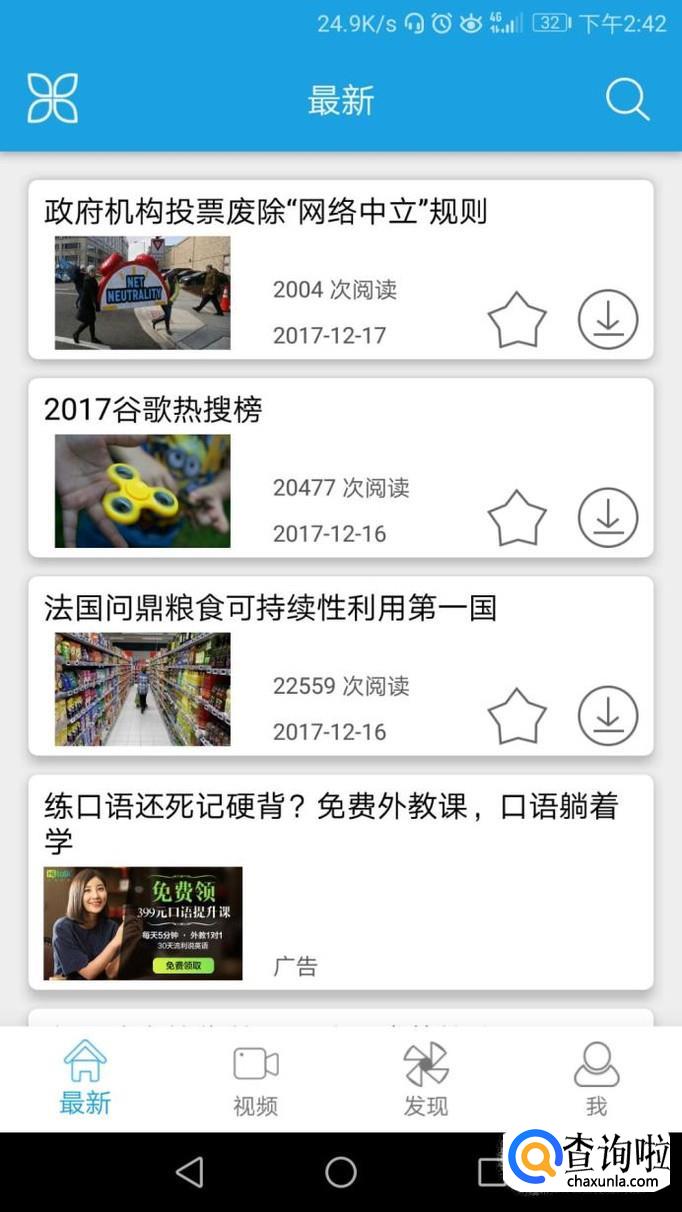Go to the 我 profile tab
Screen dimensions: 682x1212
596,1080
